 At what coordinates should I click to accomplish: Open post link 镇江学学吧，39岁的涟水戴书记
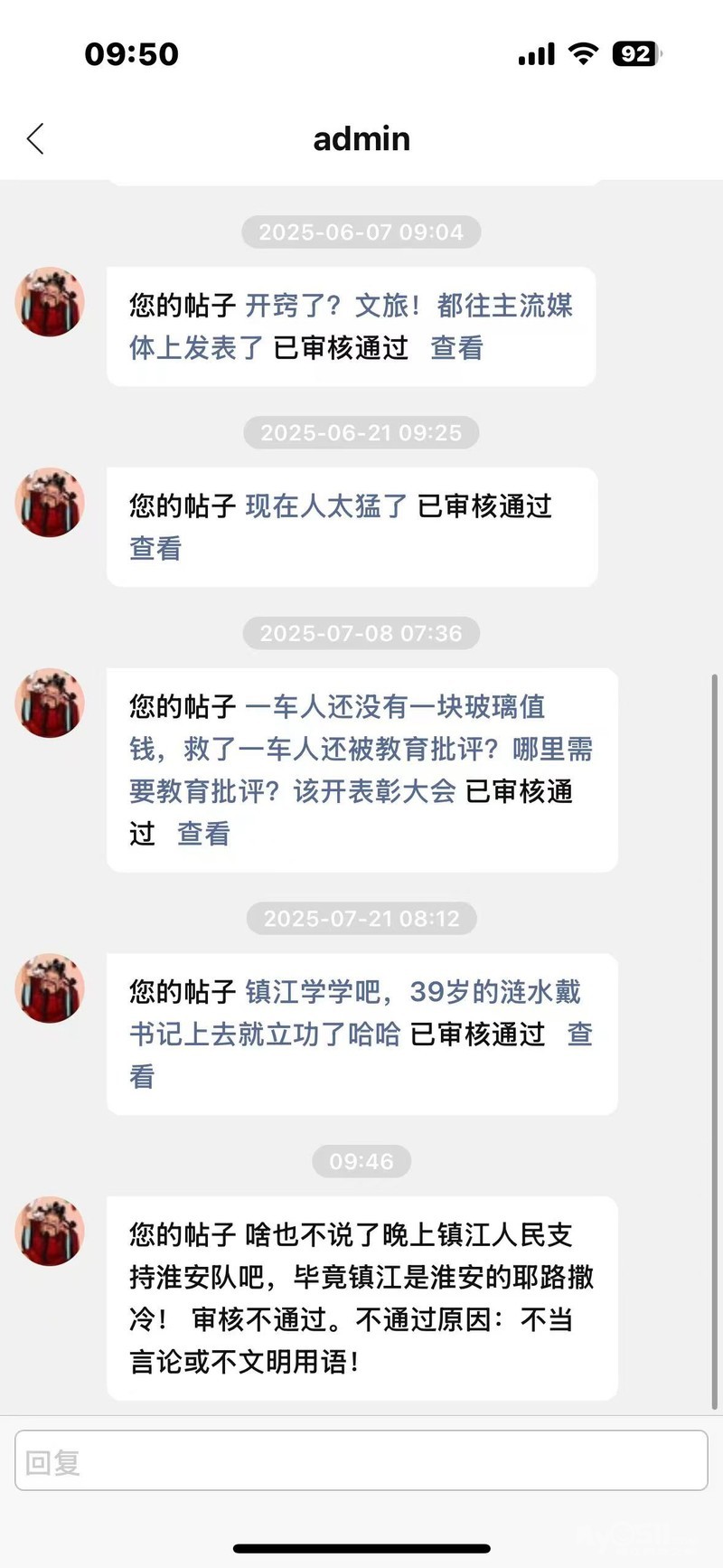[x=412, y=993]
